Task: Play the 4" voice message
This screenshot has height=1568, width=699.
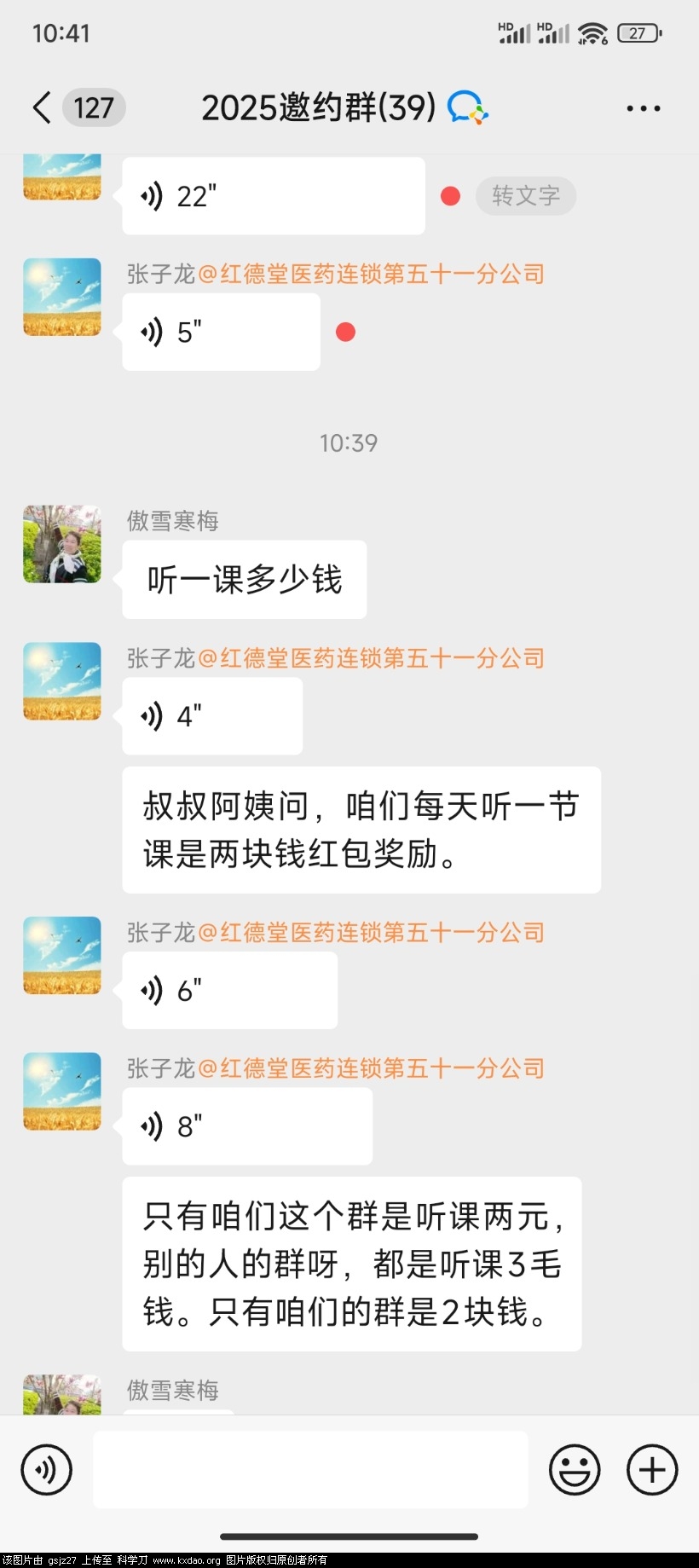Action: (x=212, y=716)
